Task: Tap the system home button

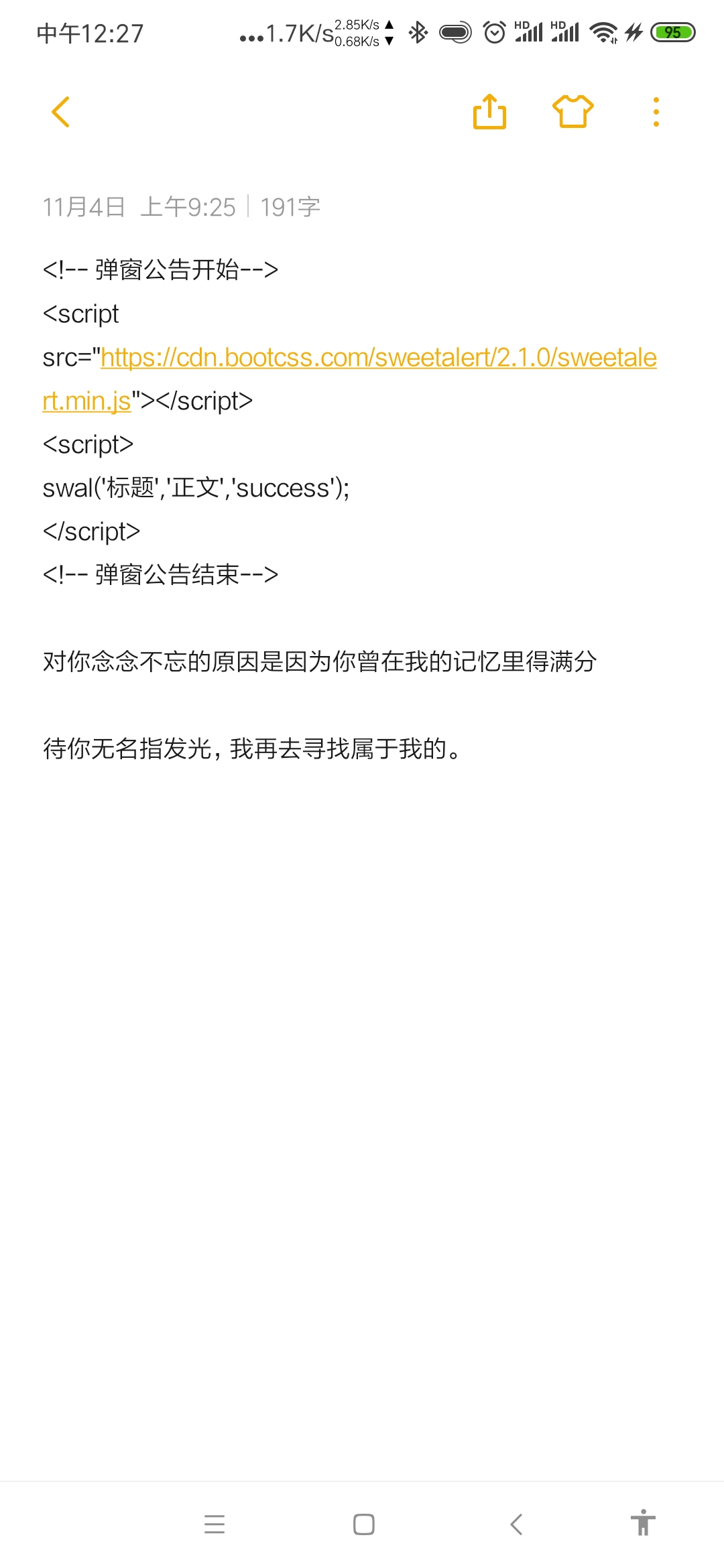Action: pyautogui.click(x=364, y=1524)
